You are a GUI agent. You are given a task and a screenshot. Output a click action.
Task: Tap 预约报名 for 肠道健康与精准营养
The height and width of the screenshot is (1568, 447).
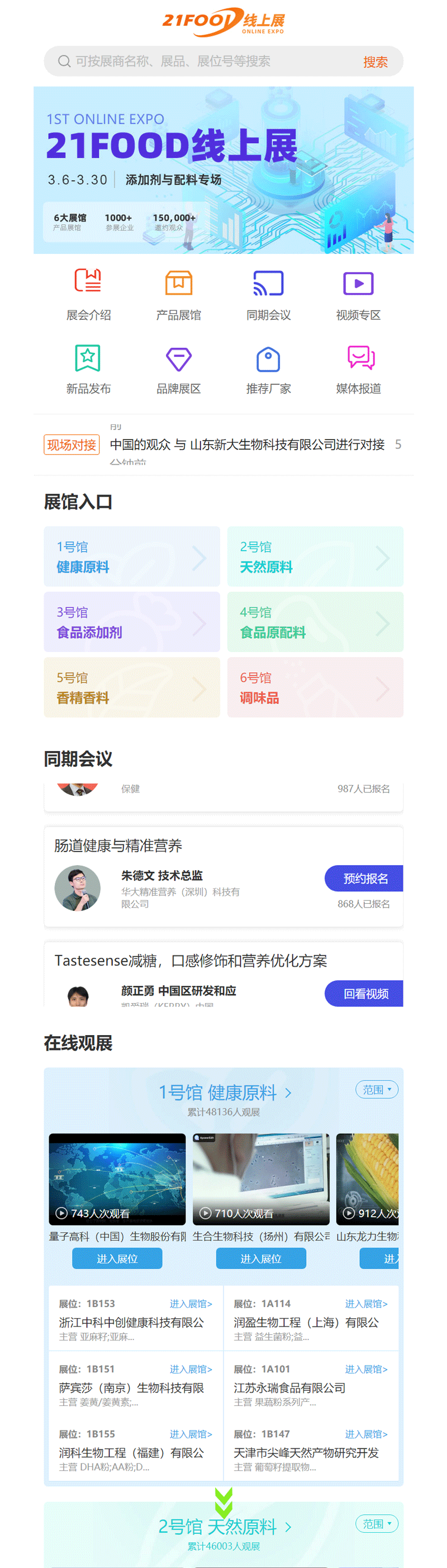(364, 879)
